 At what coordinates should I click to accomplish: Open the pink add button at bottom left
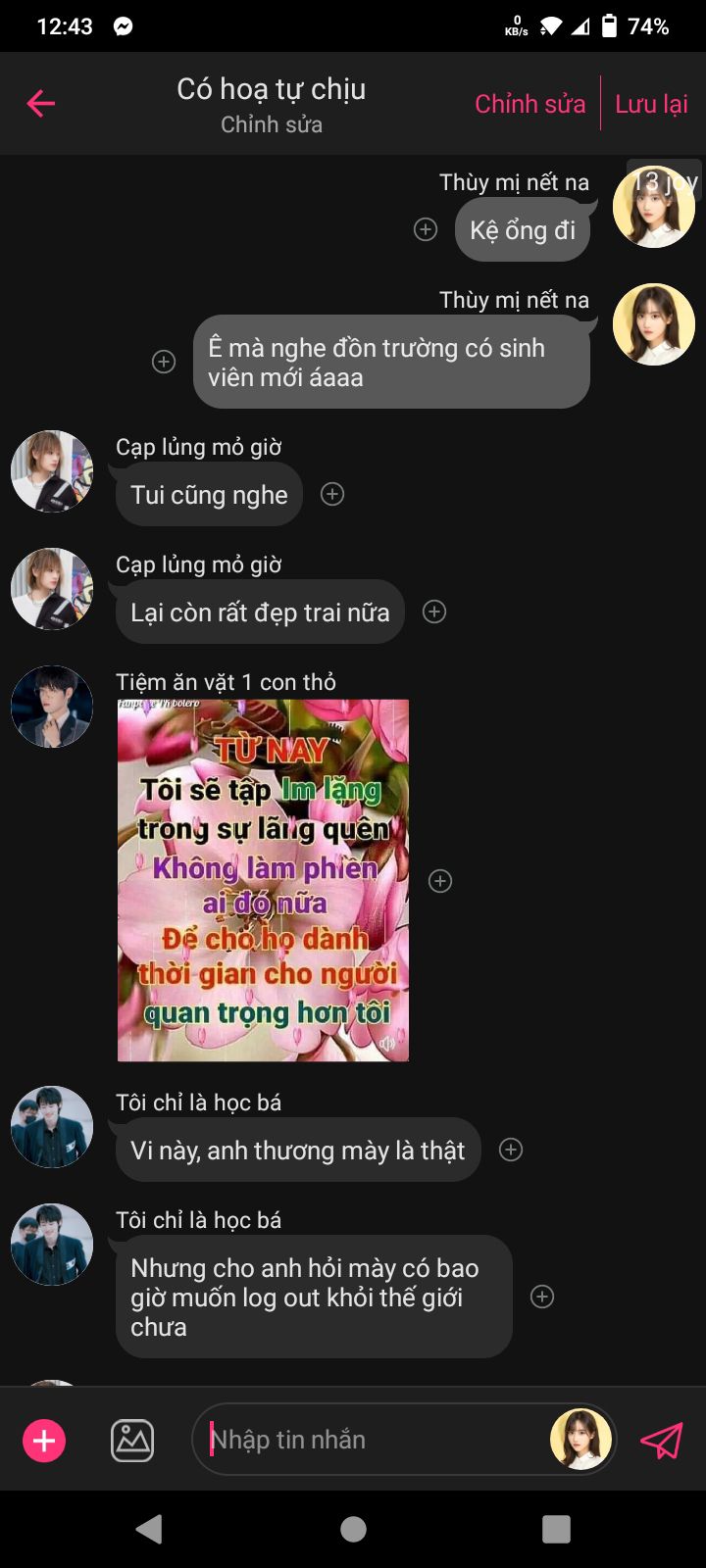coord(44,1441)
